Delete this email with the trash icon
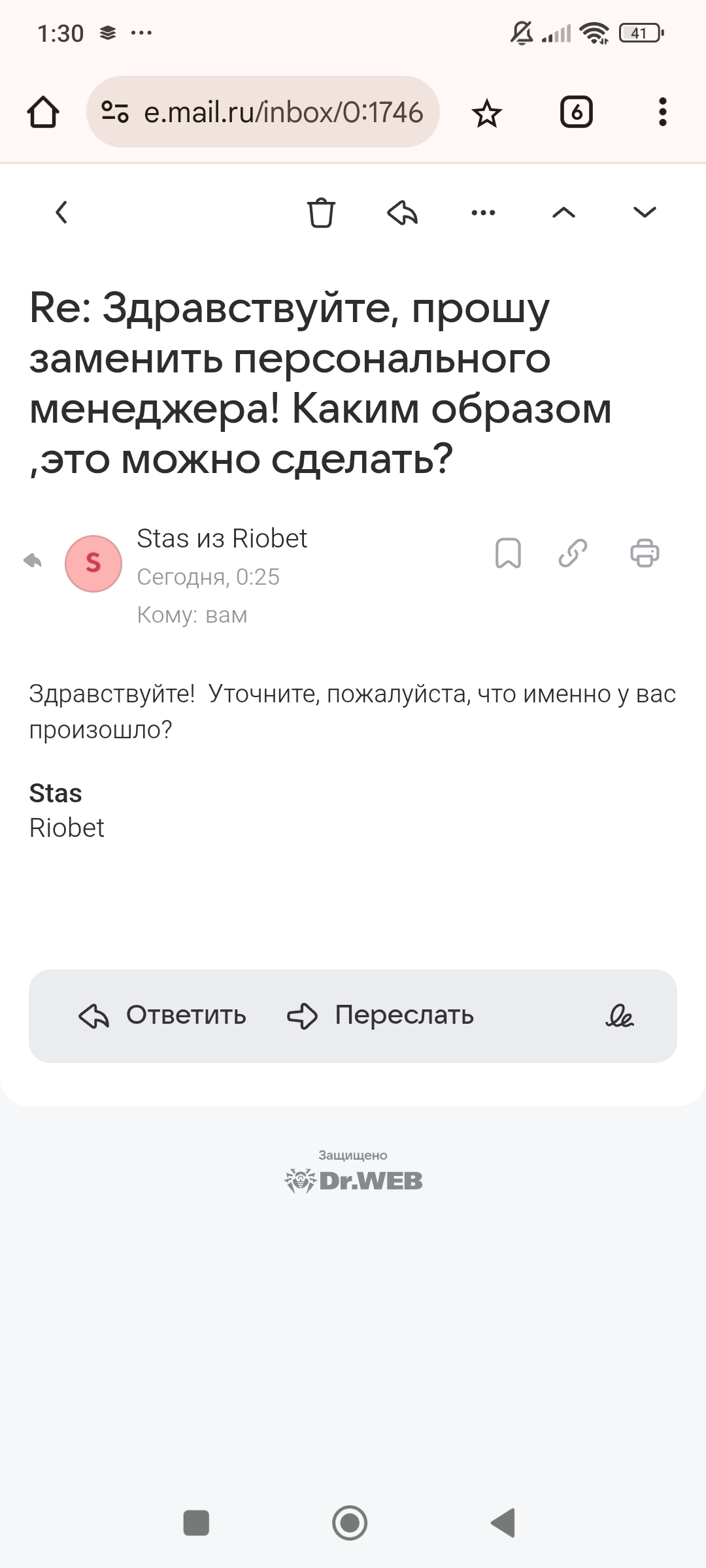Screen dimensions: 706x1568 click(x=321, y=213)
